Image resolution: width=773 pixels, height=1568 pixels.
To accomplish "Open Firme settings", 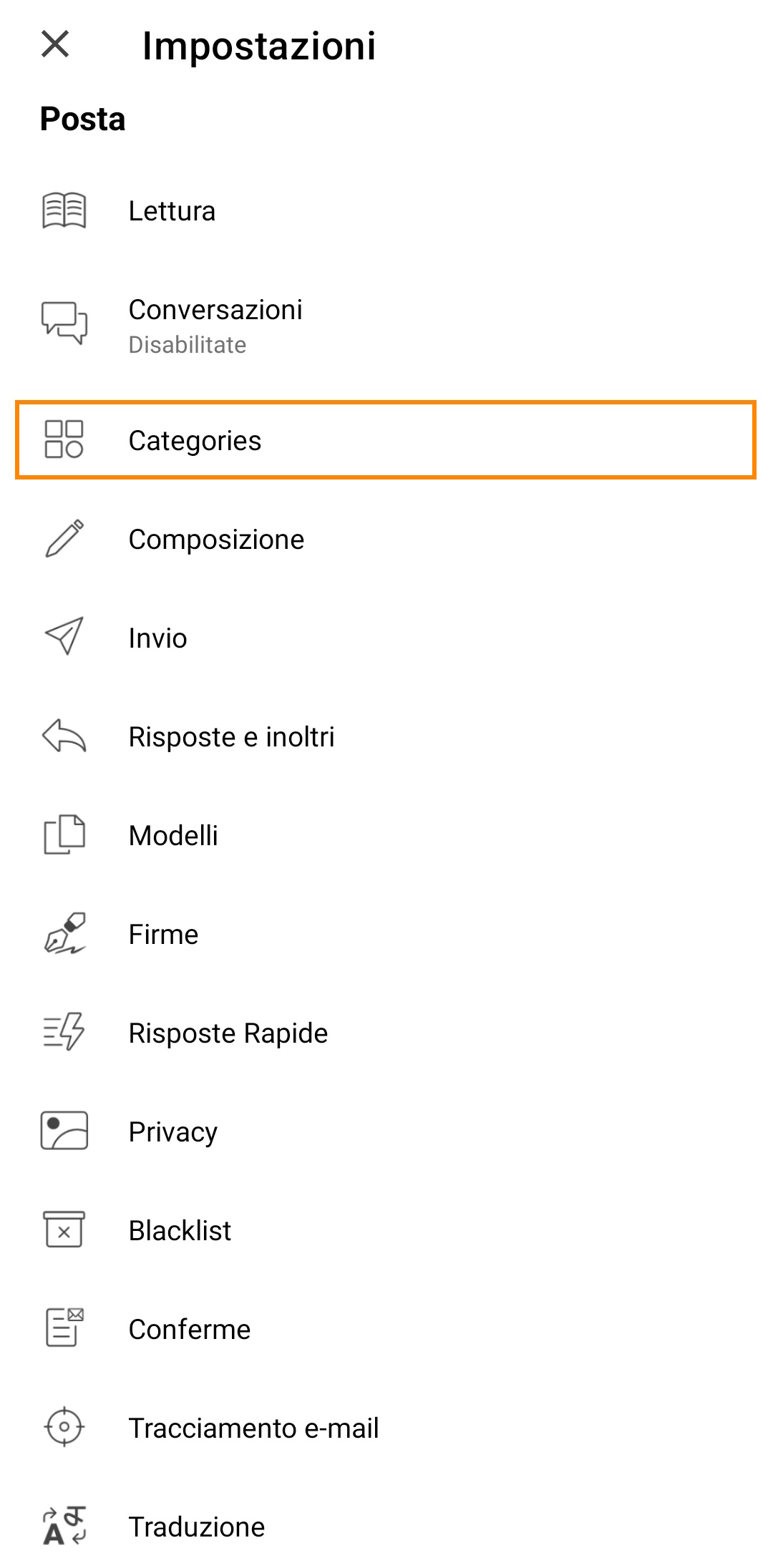I will pos(386,934).
